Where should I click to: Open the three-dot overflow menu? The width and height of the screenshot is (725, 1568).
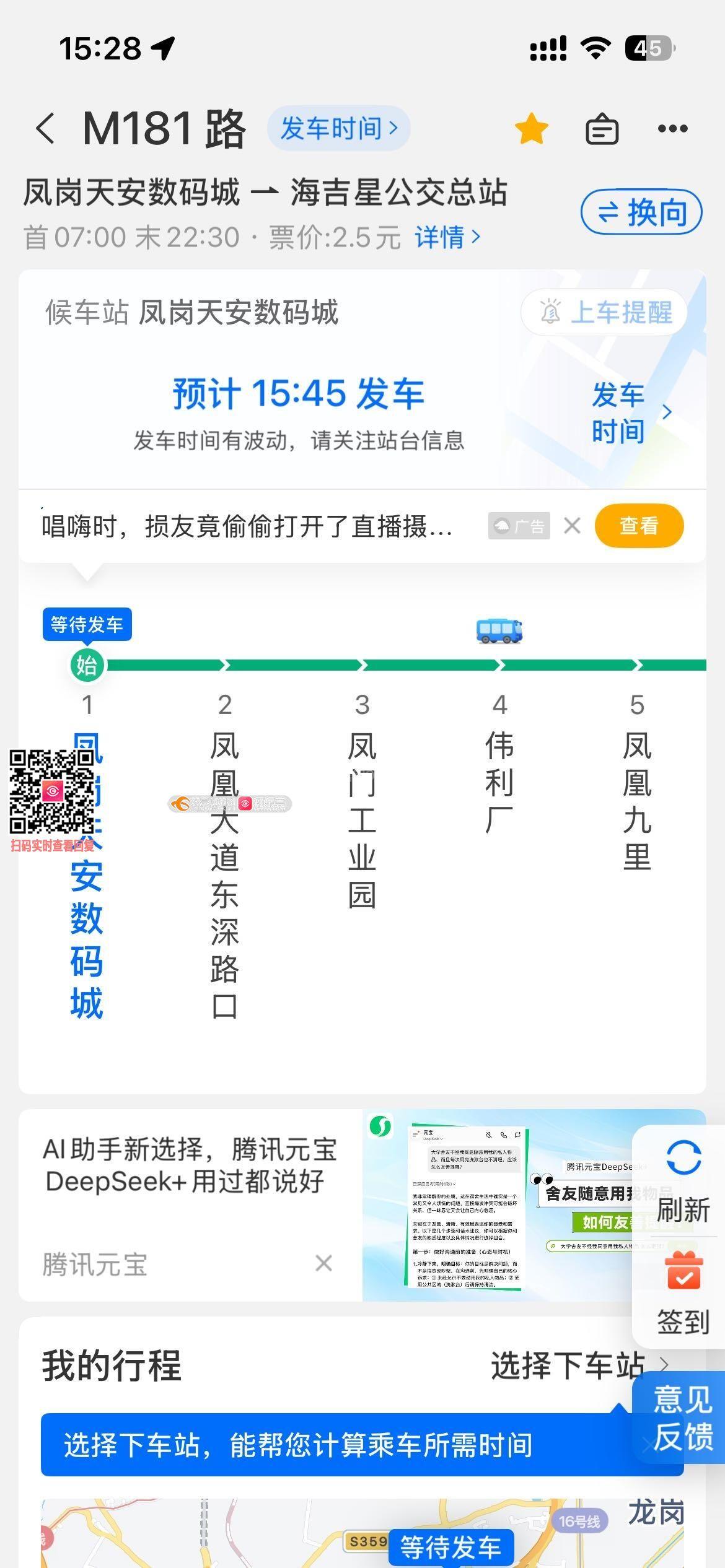[x=672, y=129]
